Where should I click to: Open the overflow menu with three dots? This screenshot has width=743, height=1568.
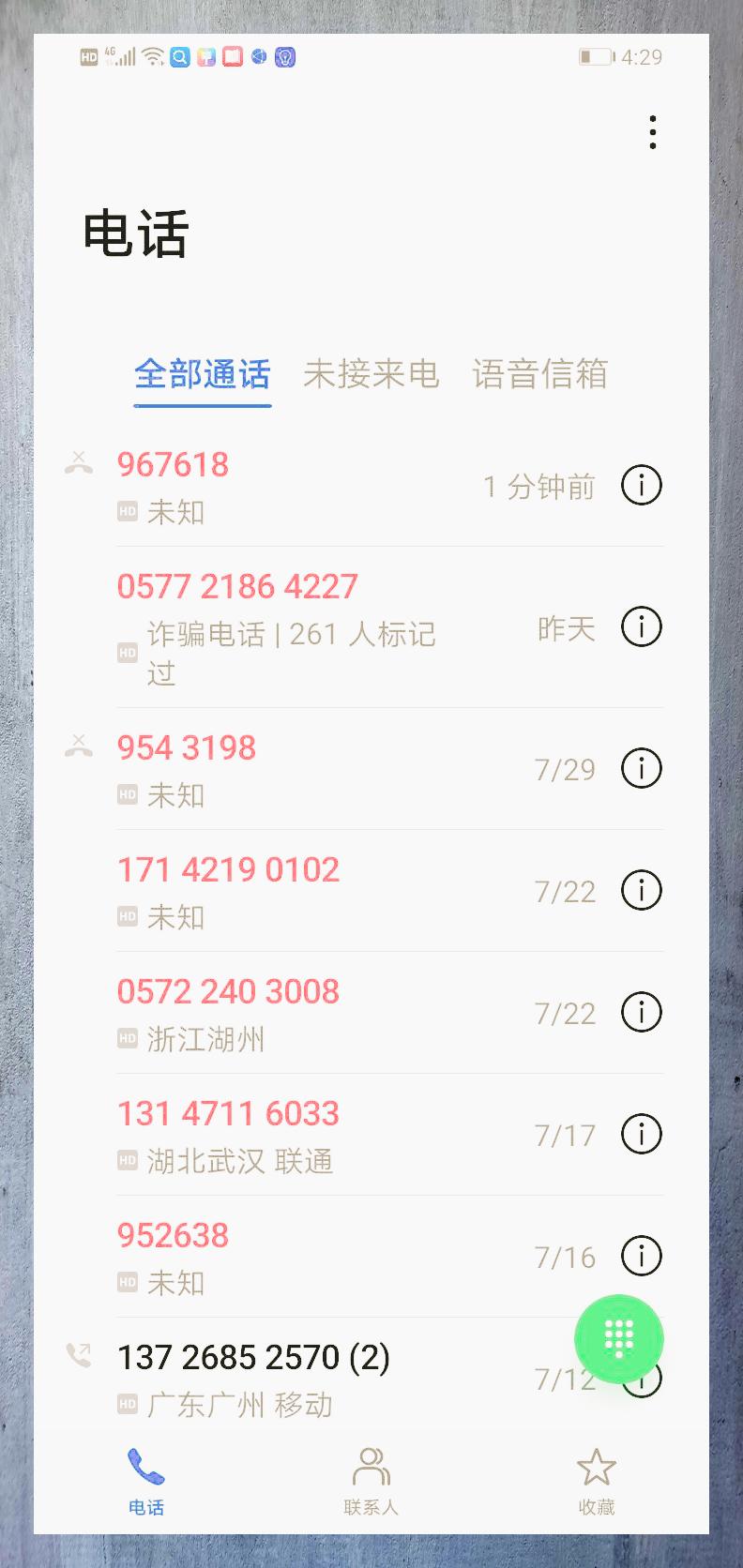coord(652,131)
